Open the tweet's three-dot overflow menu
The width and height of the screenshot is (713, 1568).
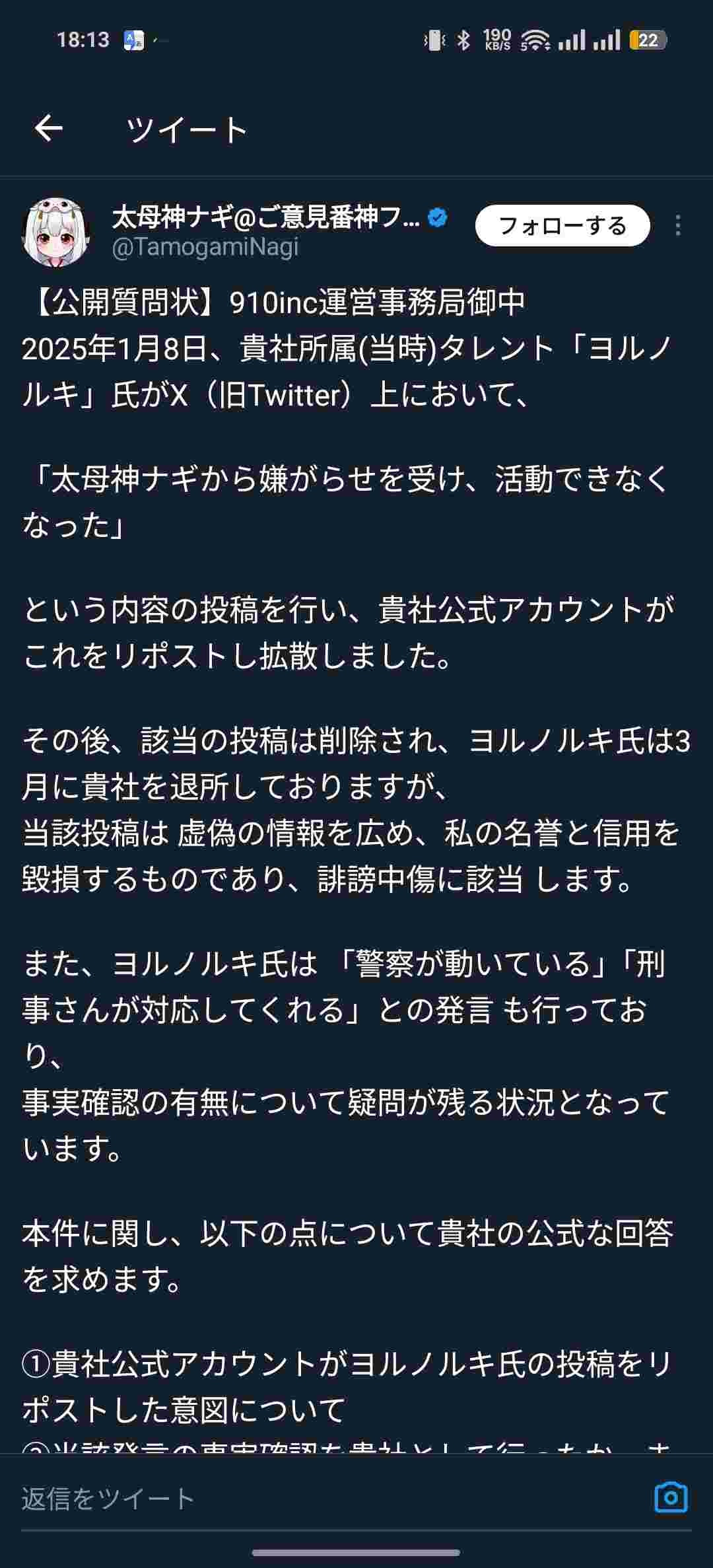click(x=678, y=225)
